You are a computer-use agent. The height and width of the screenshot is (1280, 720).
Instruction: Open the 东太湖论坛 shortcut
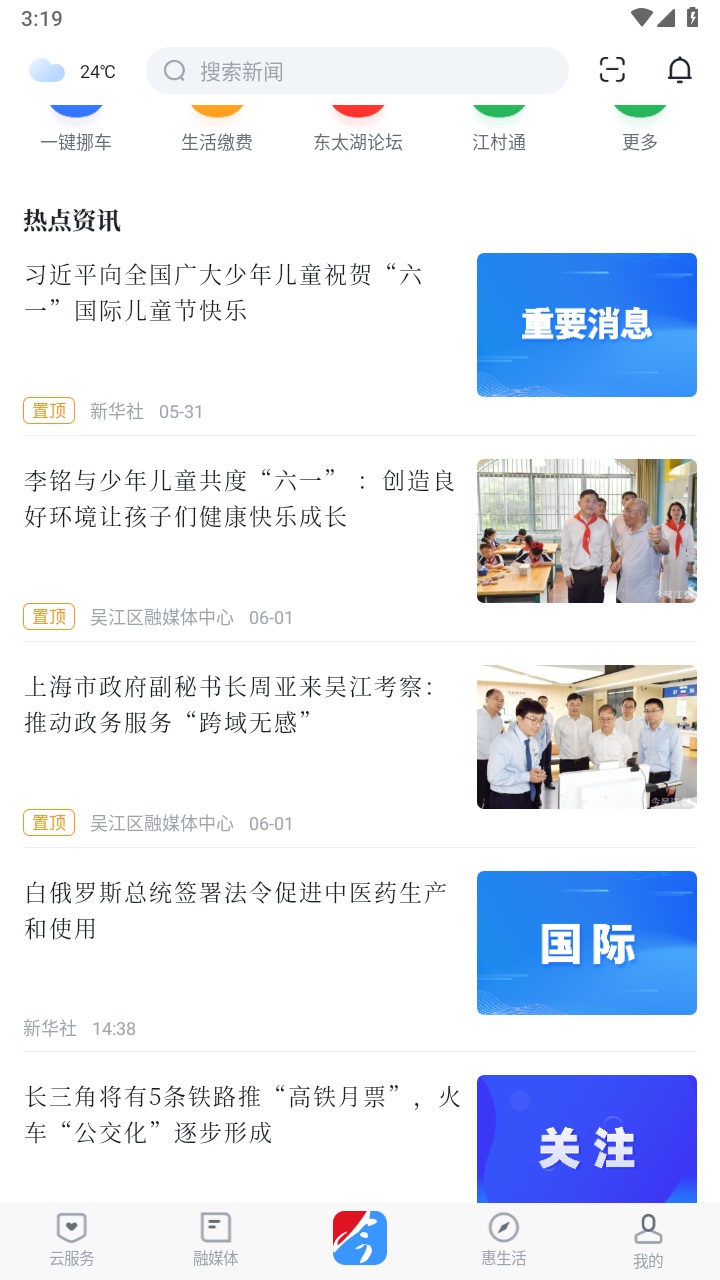click(358, 130)
